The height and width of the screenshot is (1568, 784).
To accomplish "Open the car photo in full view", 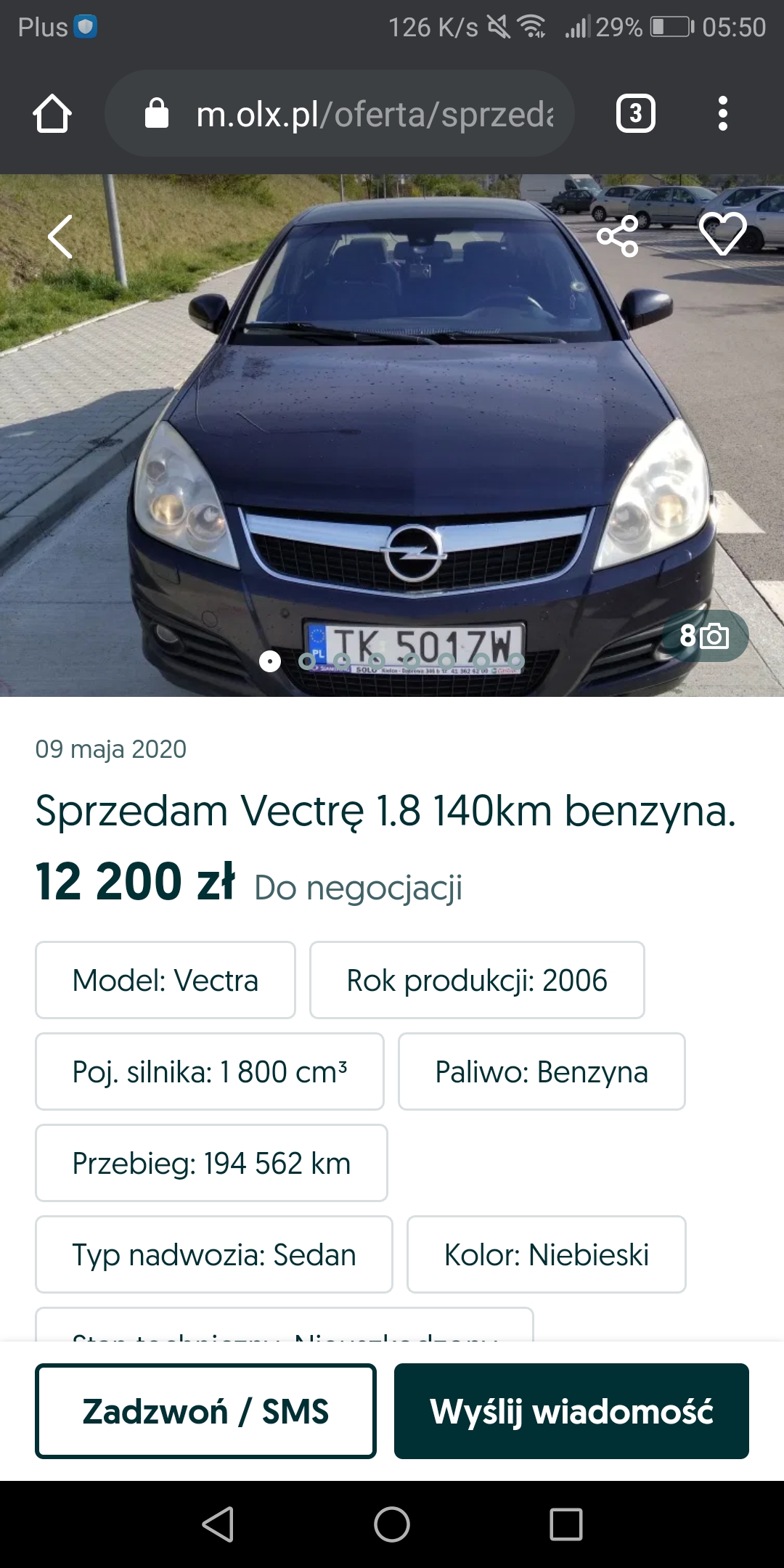I will (392, 436).
